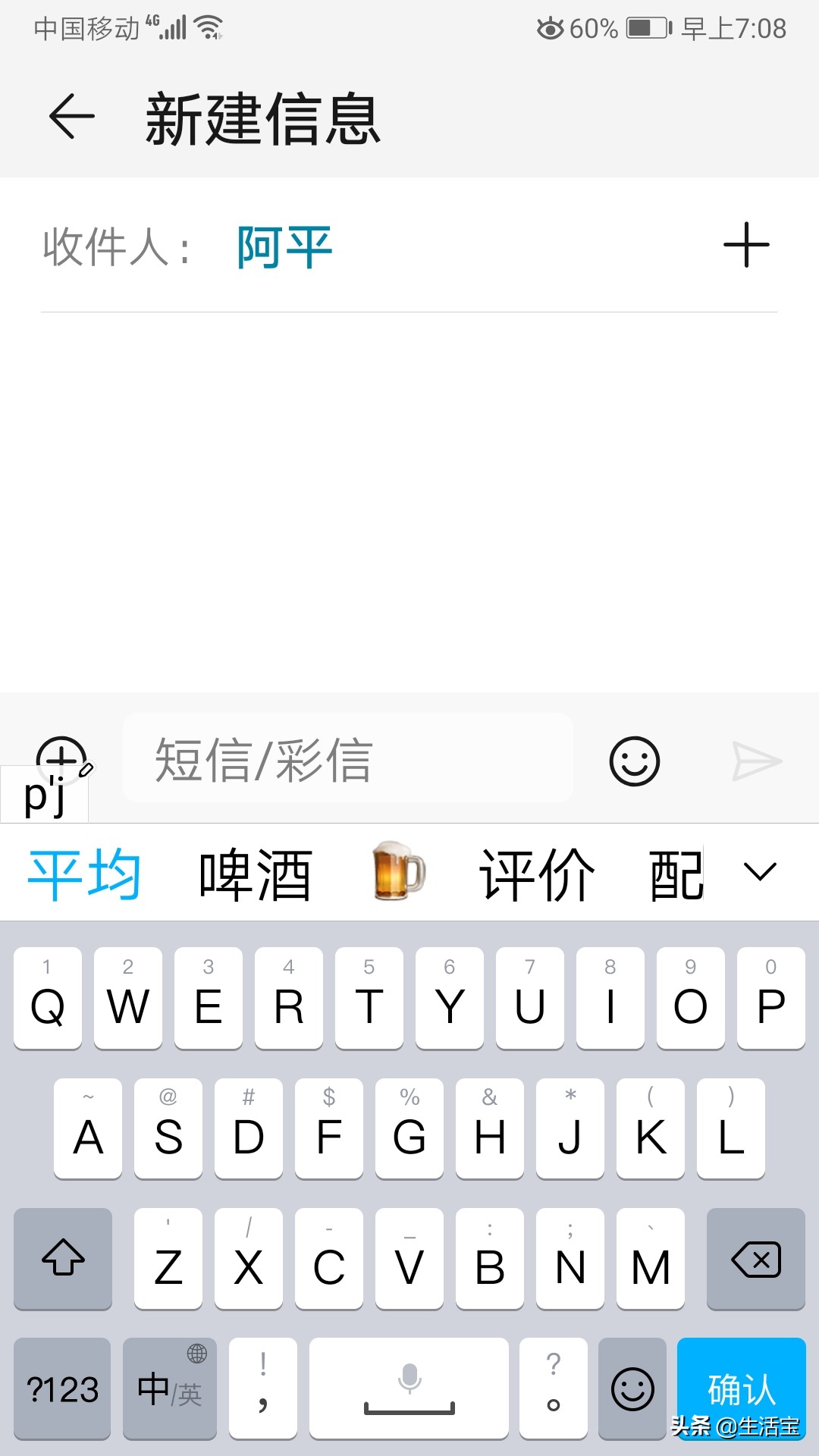
Task: Tap the recipient name 阿平
Action: [283, 245]
